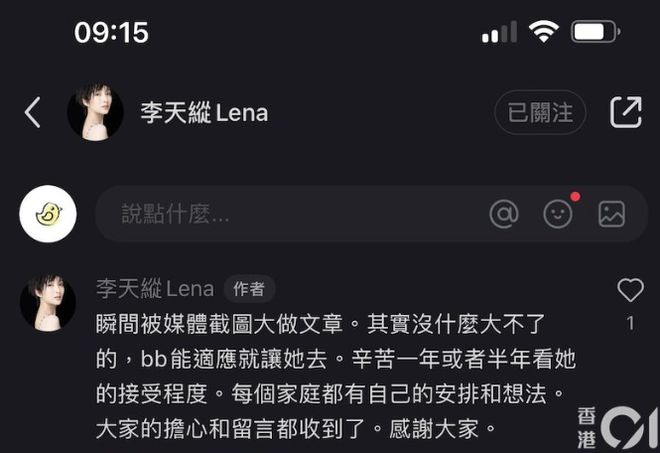Go back with the arrow icon
The height and width of the screenshot is (453, 660).
pos(33,112)
